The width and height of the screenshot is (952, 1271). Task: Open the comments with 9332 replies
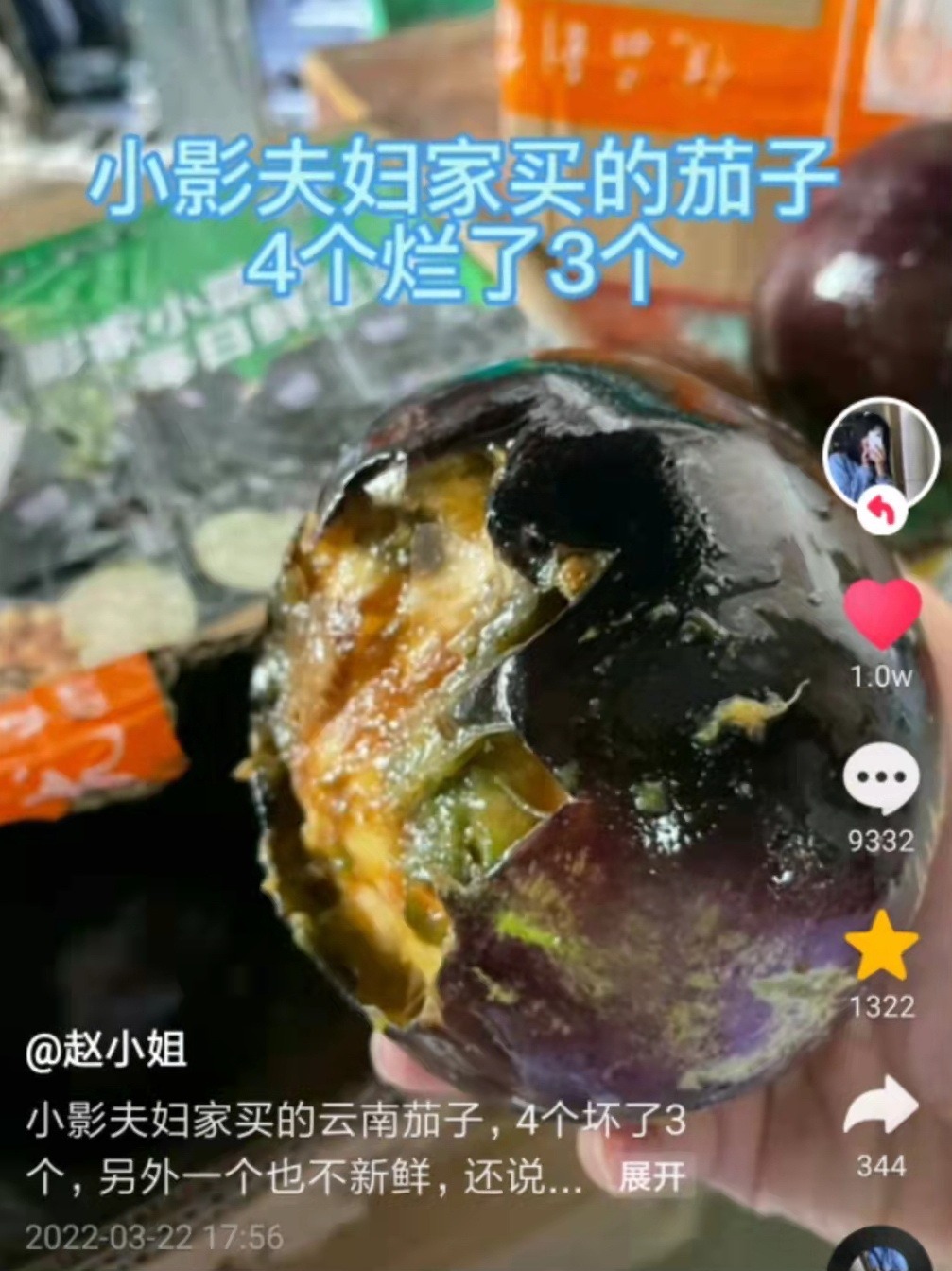tap(880, 779)
